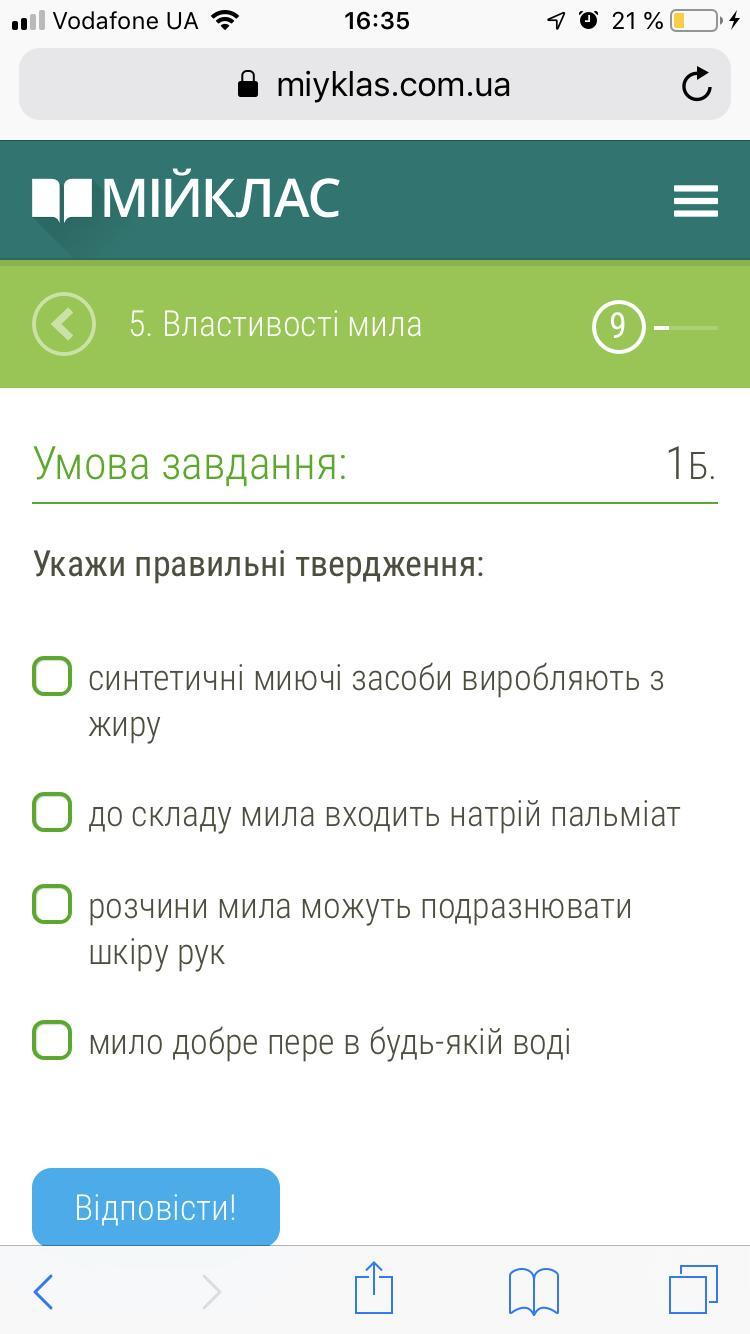750x1334 pixels.
Task: Tick 'мило добре пере в будь-якій воді'
Action: (52, 1040)
